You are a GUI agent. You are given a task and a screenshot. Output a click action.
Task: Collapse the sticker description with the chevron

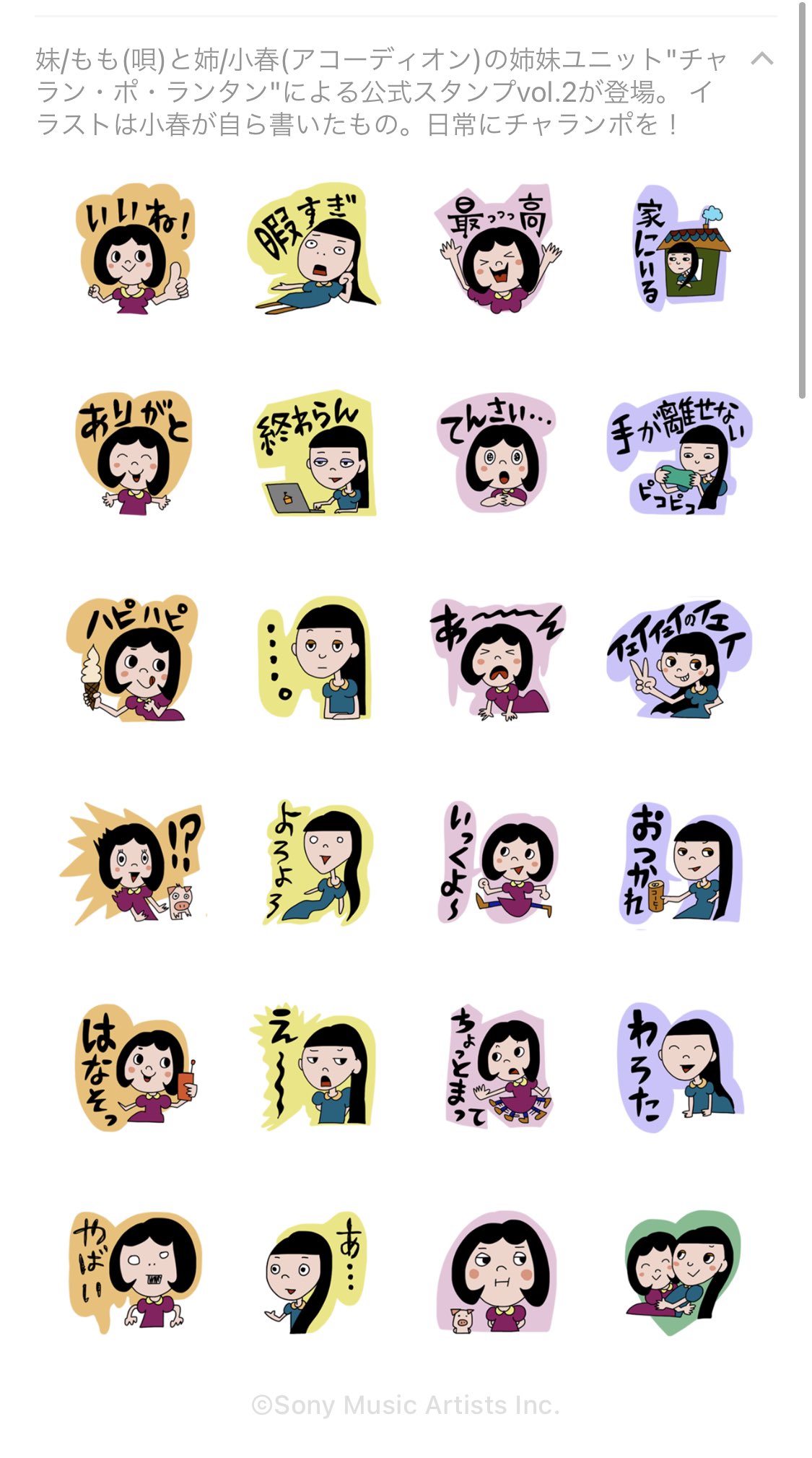(x=761, y=59)
